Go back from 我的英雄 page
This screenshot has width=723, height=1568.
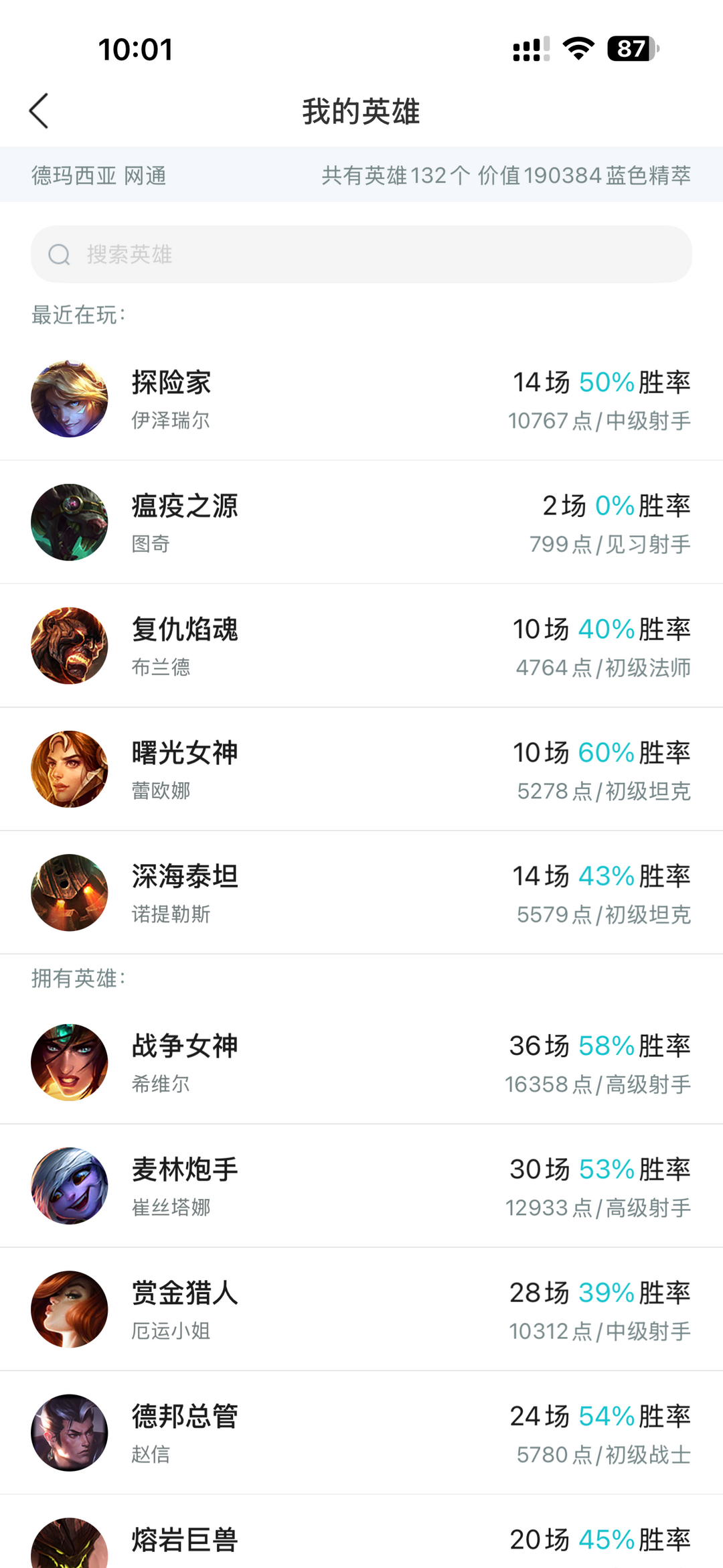tap(39, 111)
